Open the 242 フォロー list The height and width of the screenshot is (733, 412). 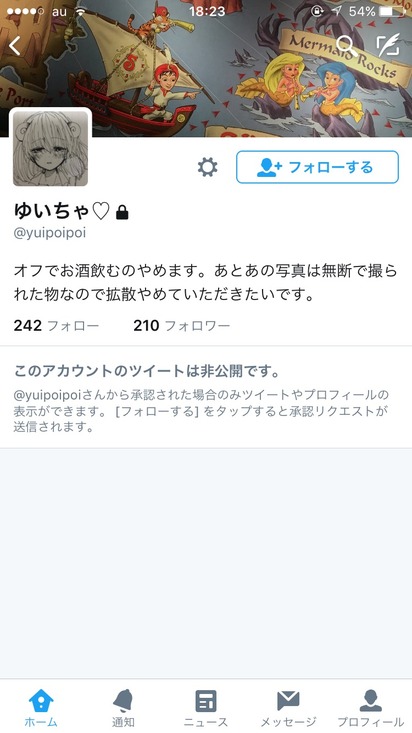[56, 325]
